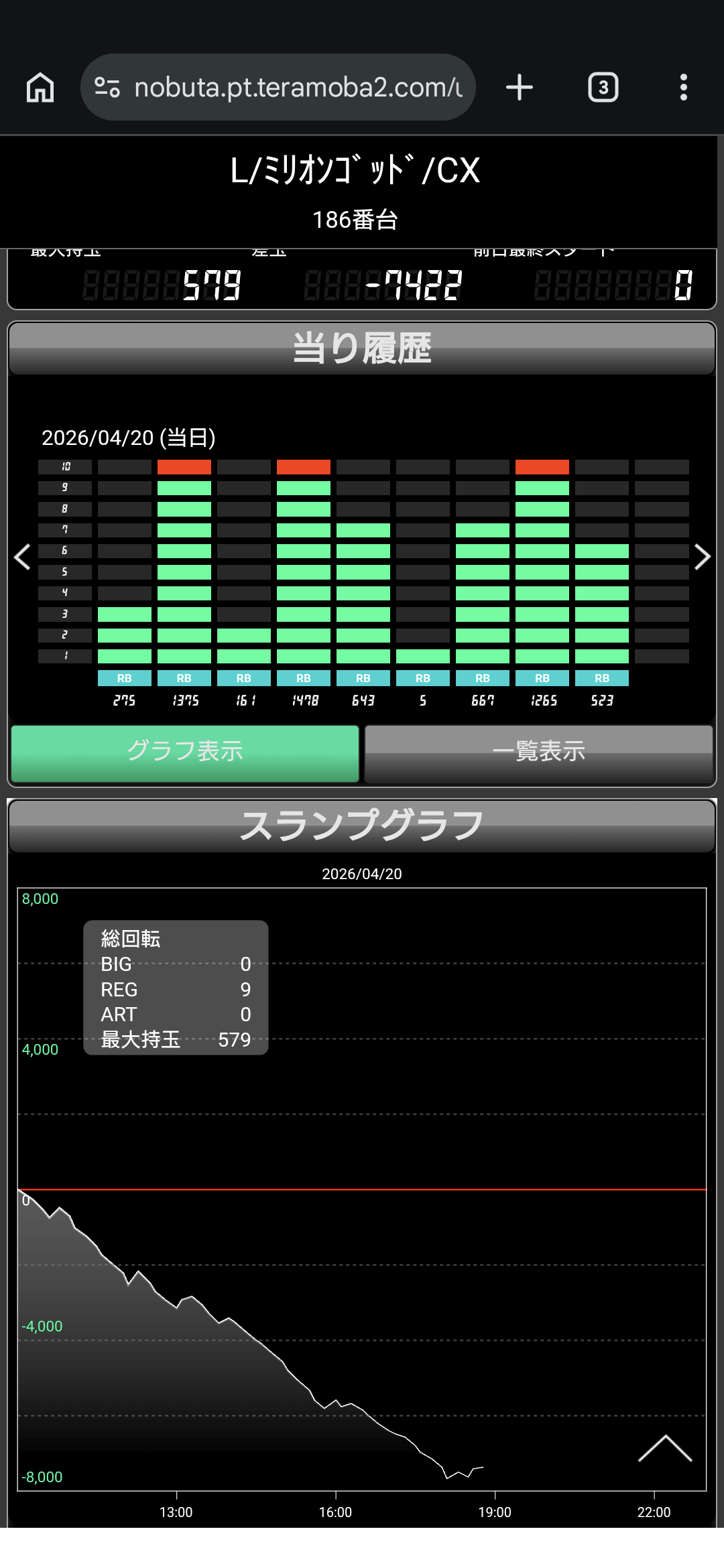724x1568 pixels.
Task: Show the next day's hit history
Action: coord(702,557)
